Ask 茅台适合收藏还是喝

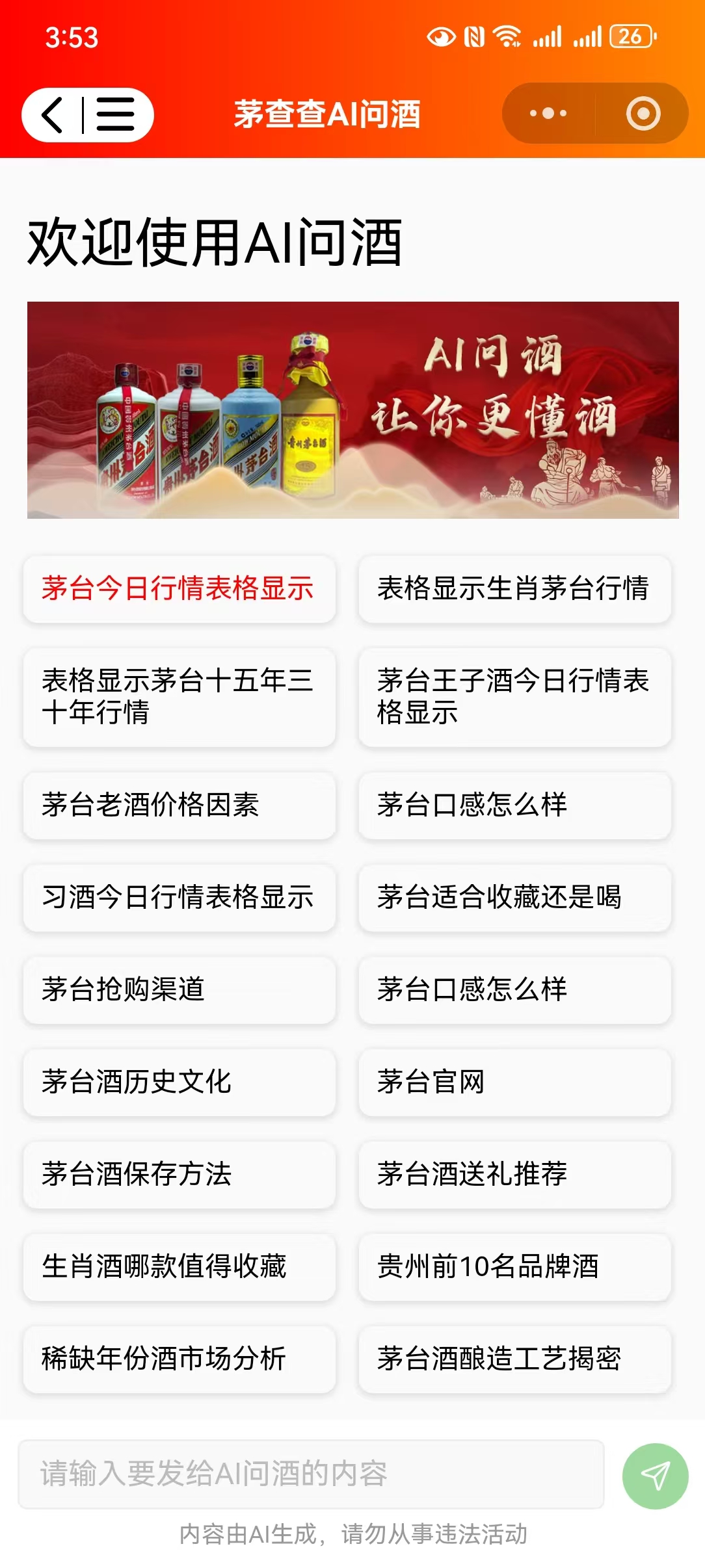point(514,899)
